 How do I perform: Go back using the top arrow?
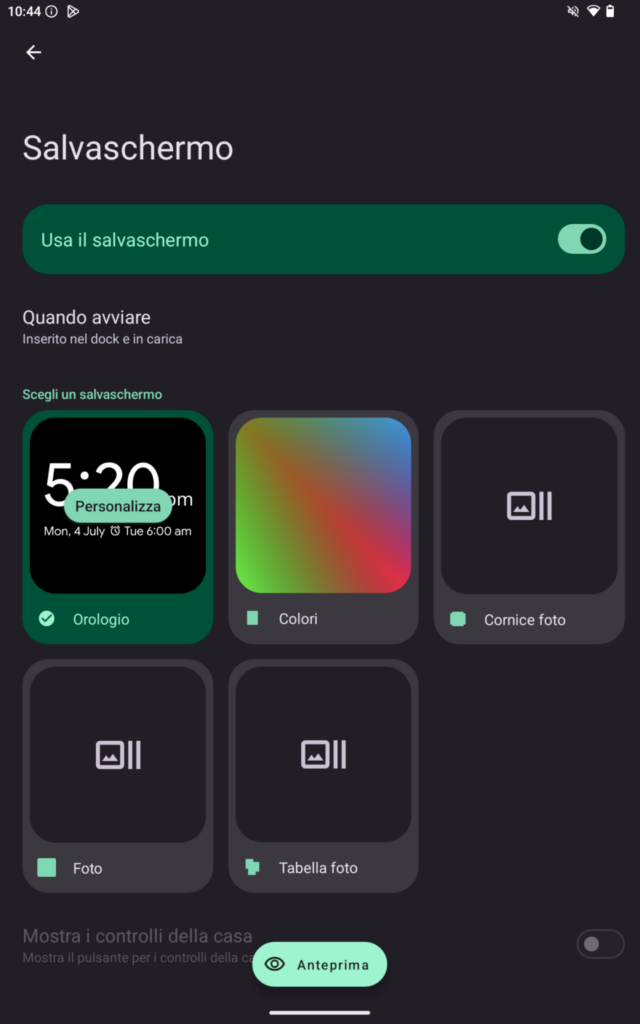point(34,52)
